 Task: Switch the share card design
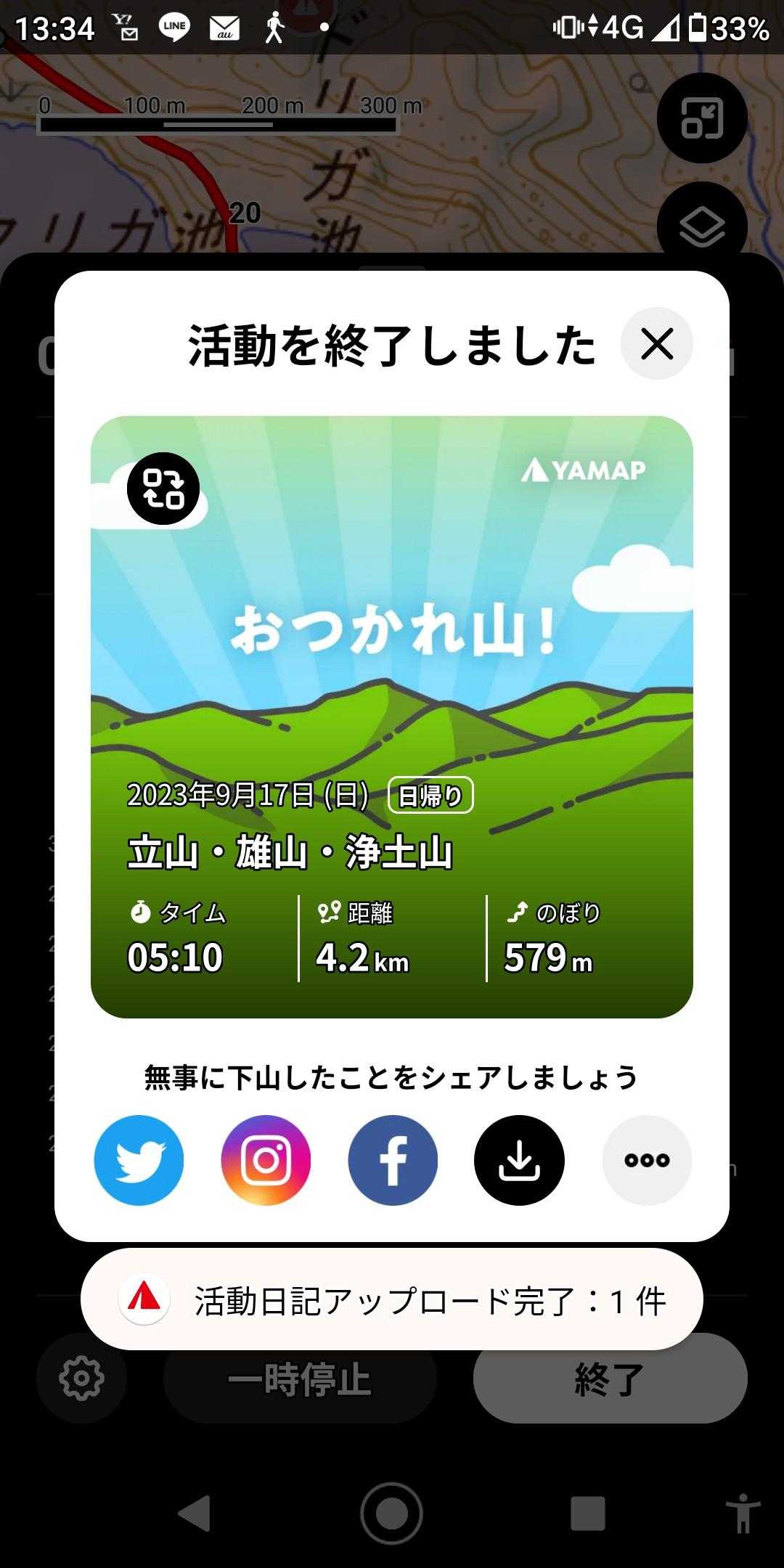163,489
